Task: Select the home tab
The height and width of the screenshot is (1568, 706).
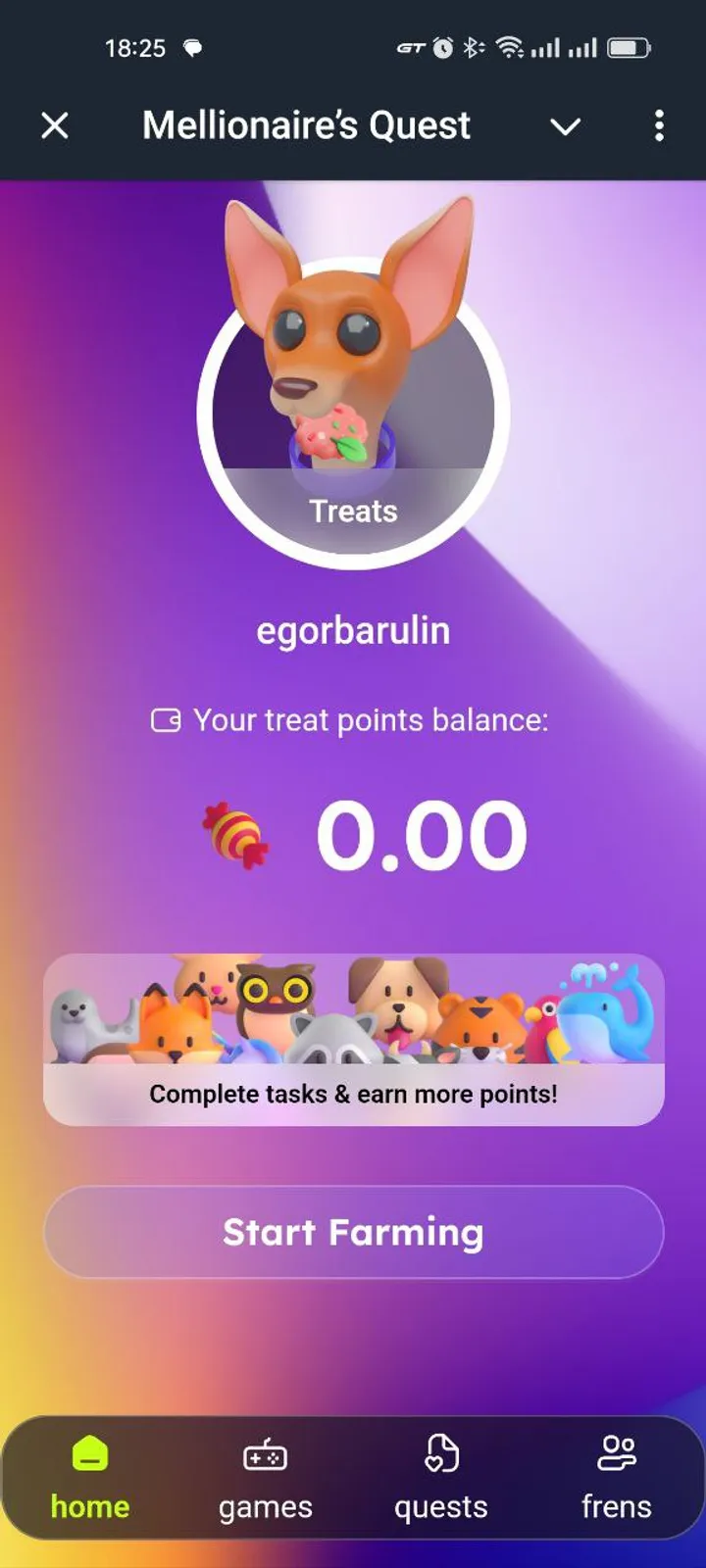Action: coord(90,1478)
